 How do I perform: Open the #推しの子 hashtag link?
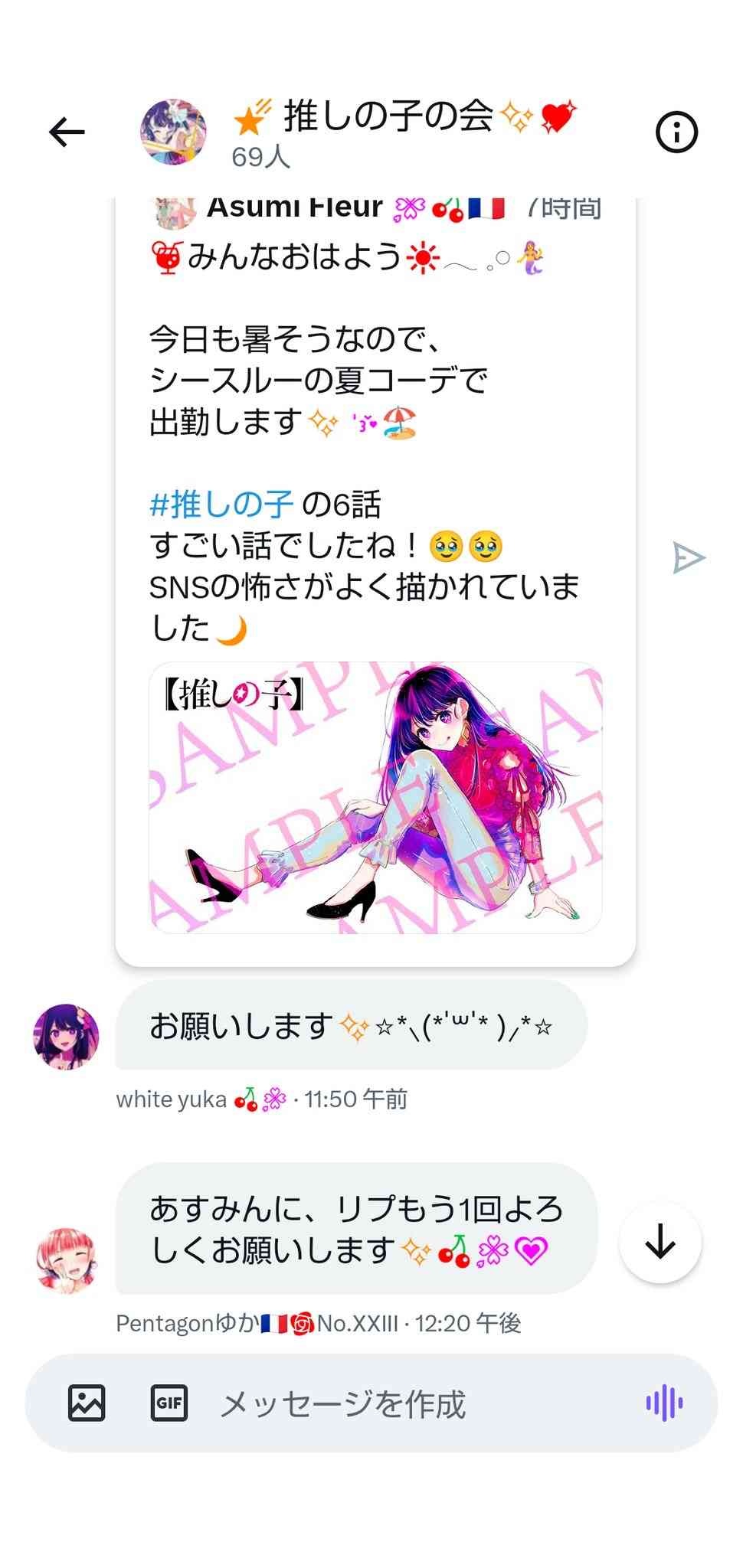tap(221, 505)
